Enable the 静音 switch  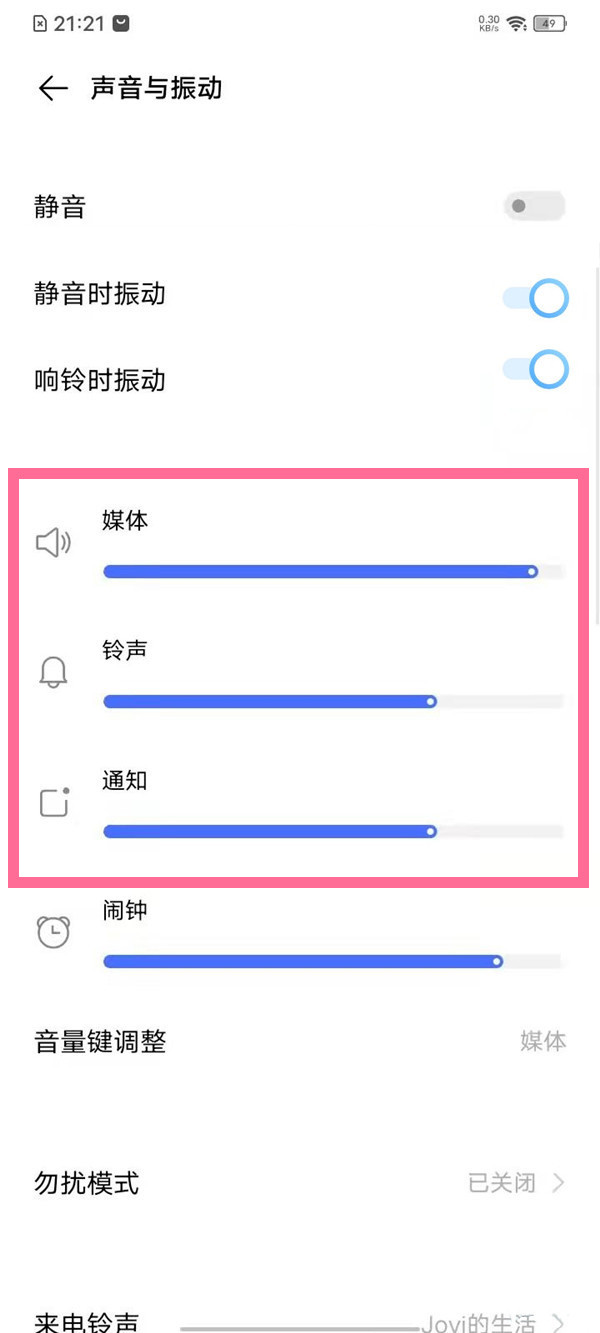tap(535, 207)
